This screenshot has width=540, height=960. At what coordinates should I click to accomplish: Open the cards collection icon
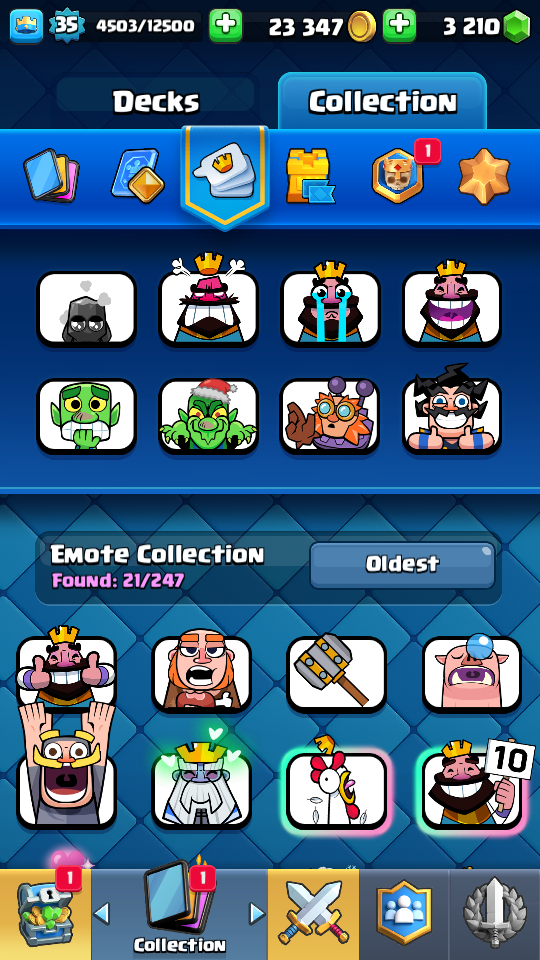(x=51, y=175)
